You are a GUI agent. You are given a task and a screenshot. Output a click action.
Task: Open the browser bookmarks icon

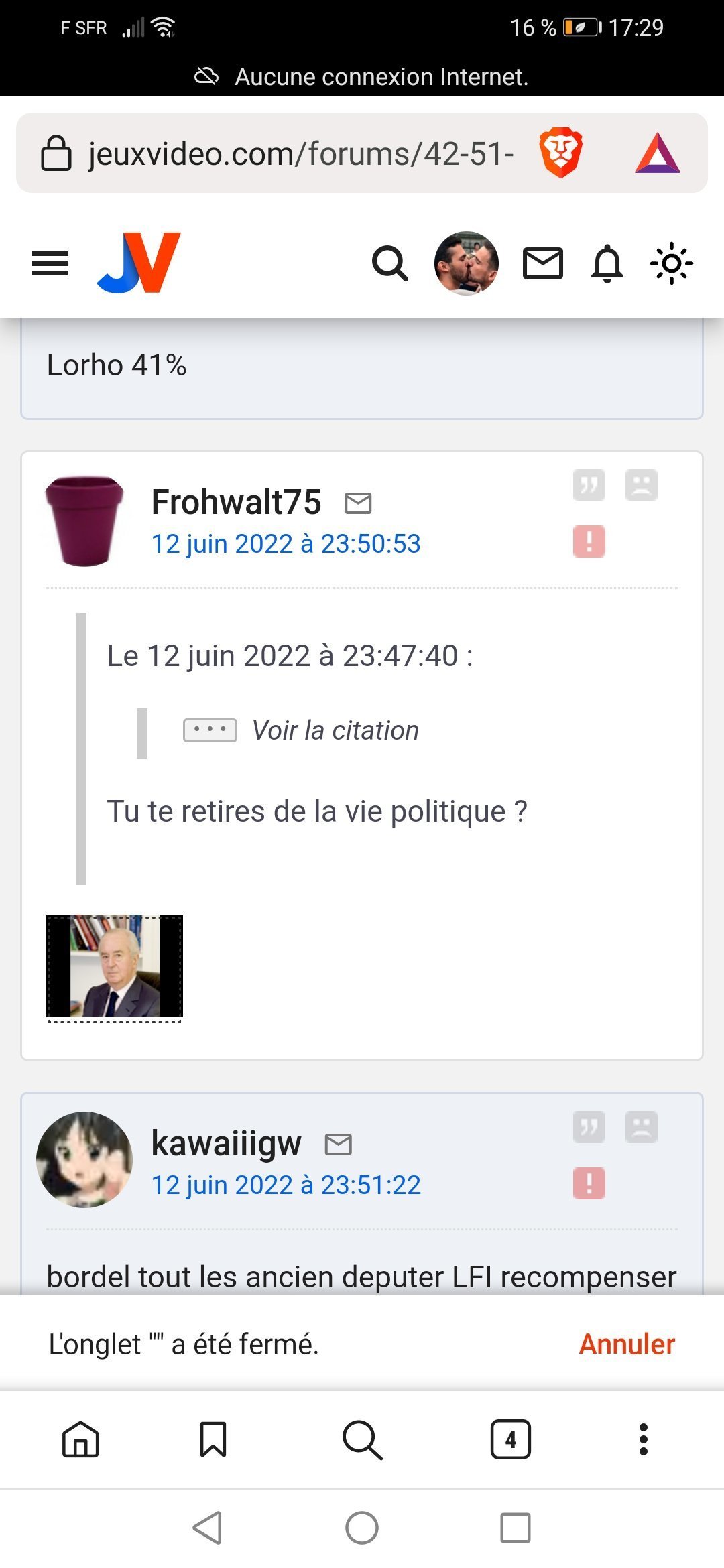pyautogui.click(x=213, y=1439)
